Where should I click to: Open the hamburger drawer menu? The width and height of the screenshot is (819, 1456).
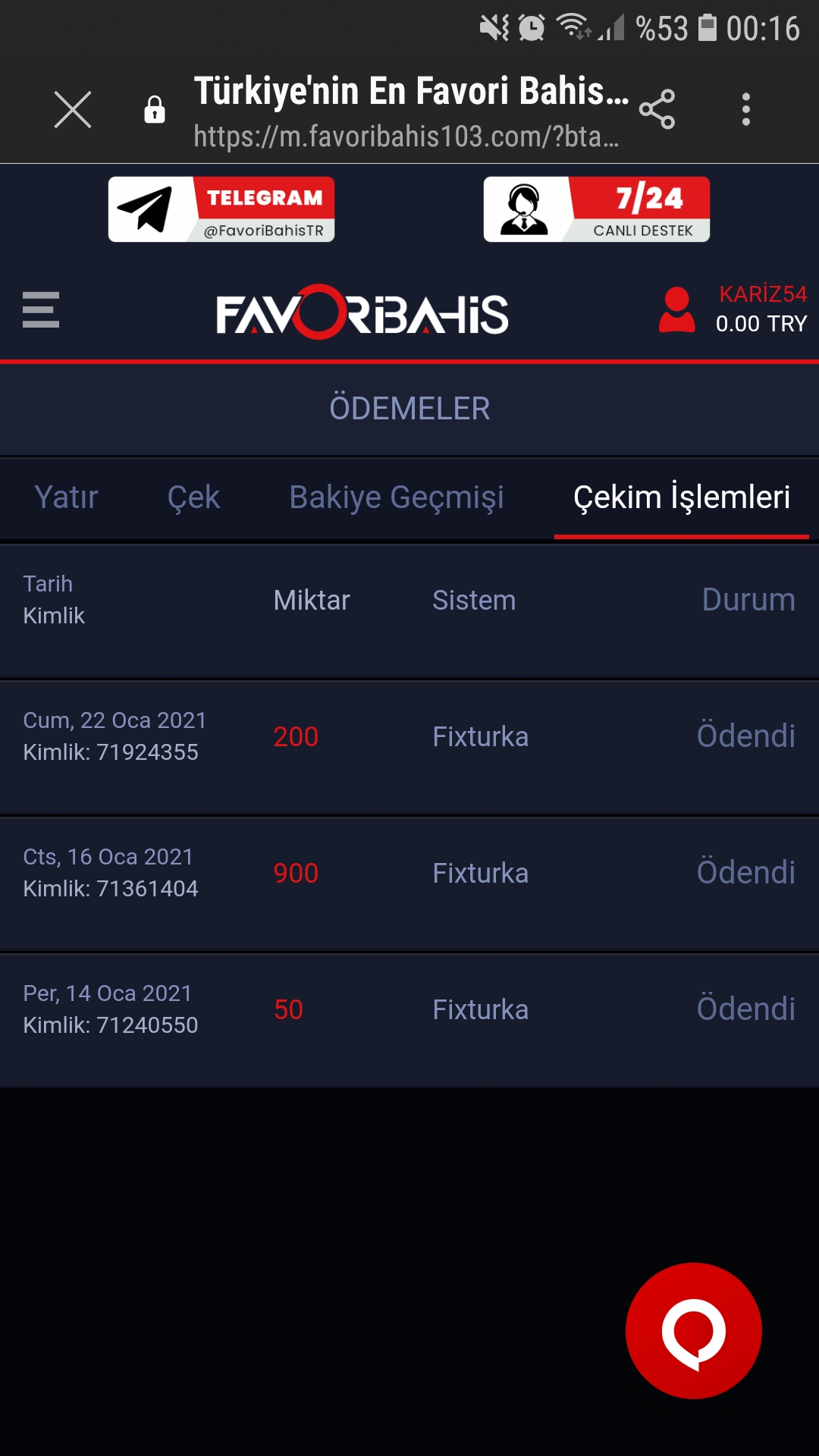[x=41, y=310]
